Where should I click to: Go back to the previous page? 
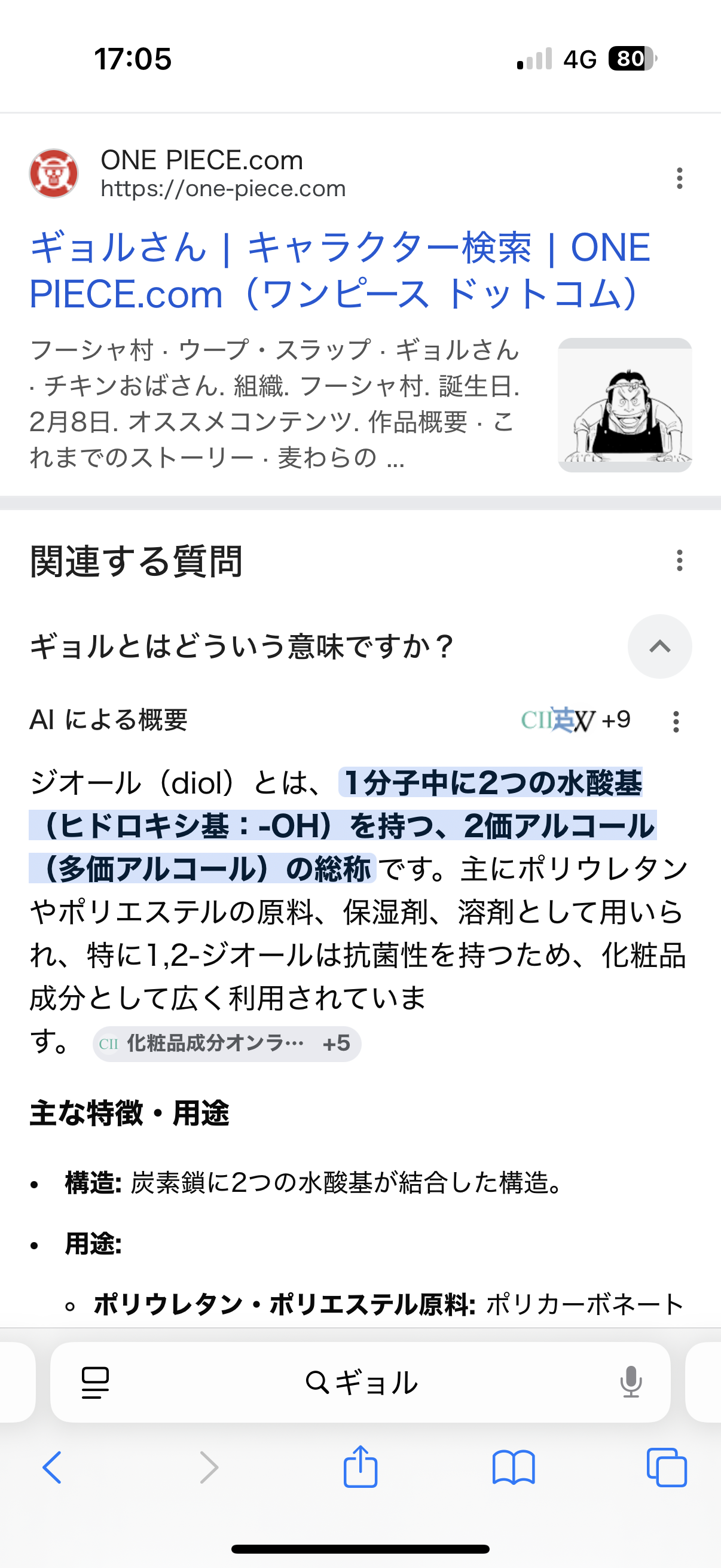click(53, 1468)
